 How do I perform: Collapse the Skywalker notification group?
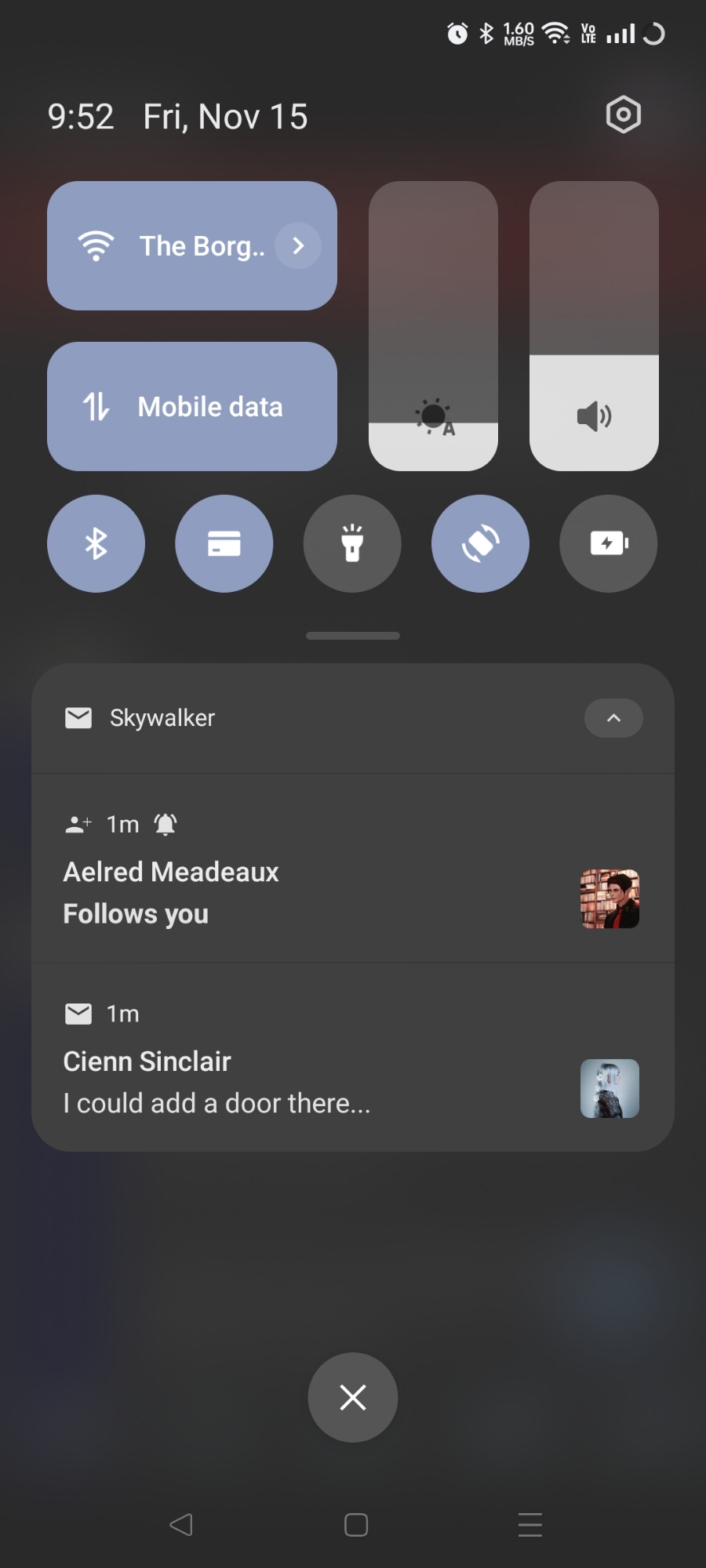[613, 718]
